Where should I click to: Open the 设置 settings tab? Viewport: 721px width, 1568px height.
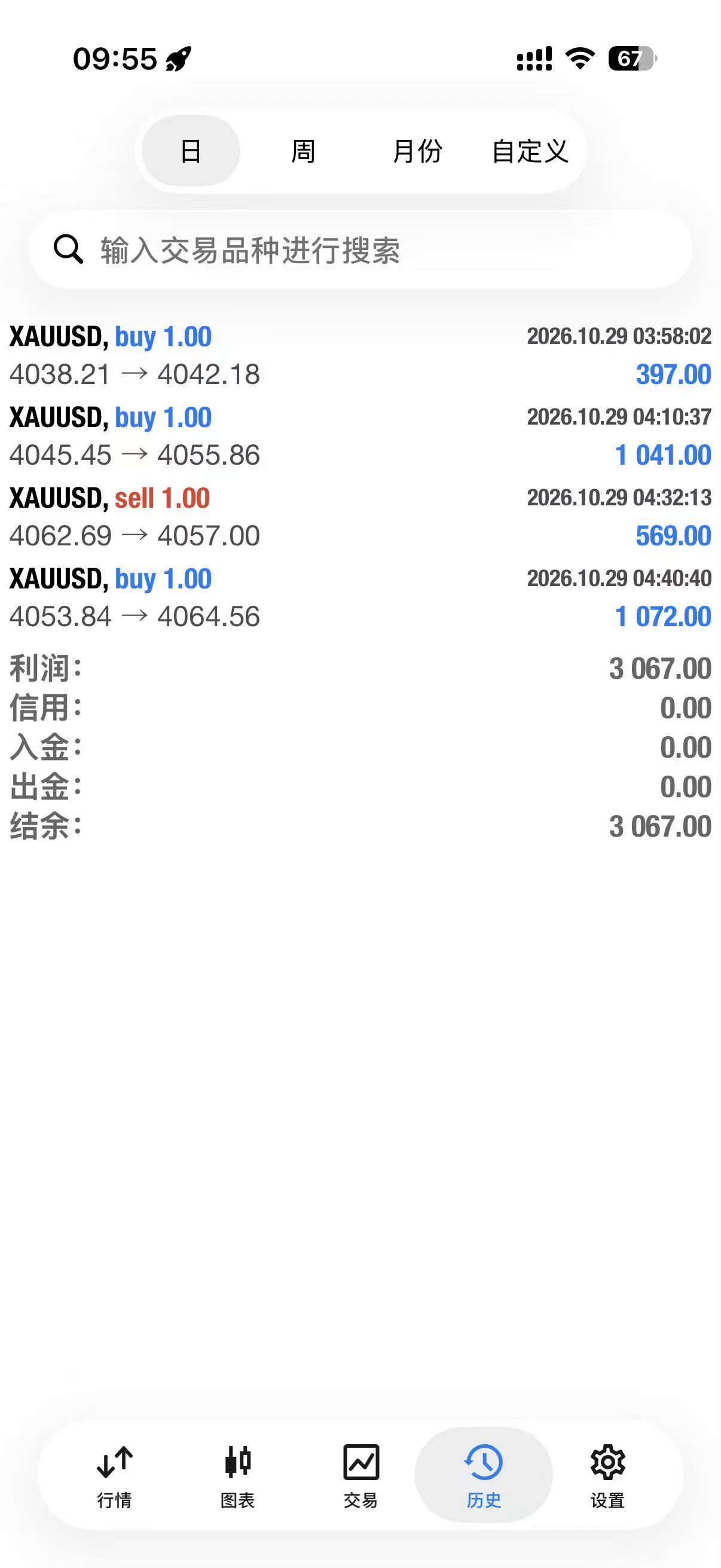[608, 1476]
